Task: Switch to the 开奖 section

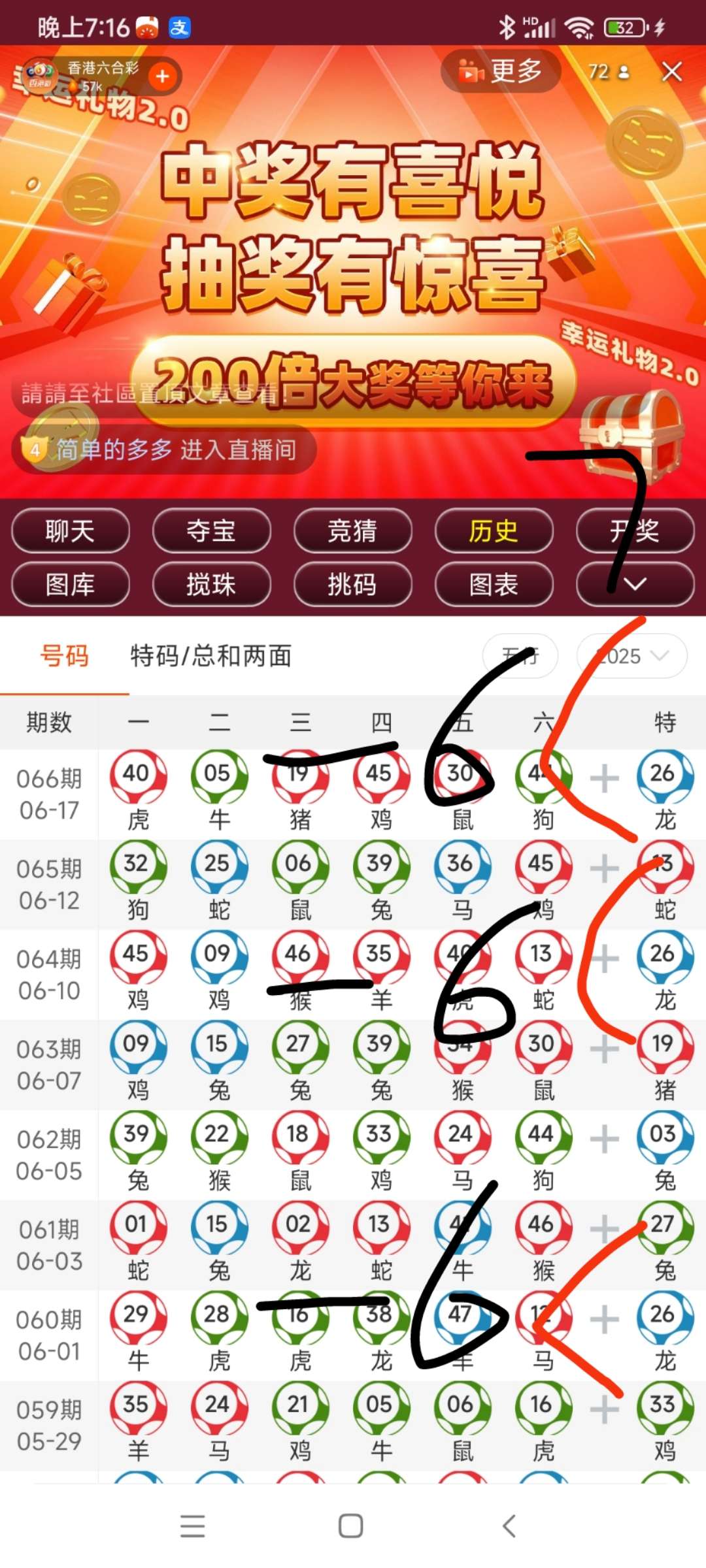Action: pos(635,531)
